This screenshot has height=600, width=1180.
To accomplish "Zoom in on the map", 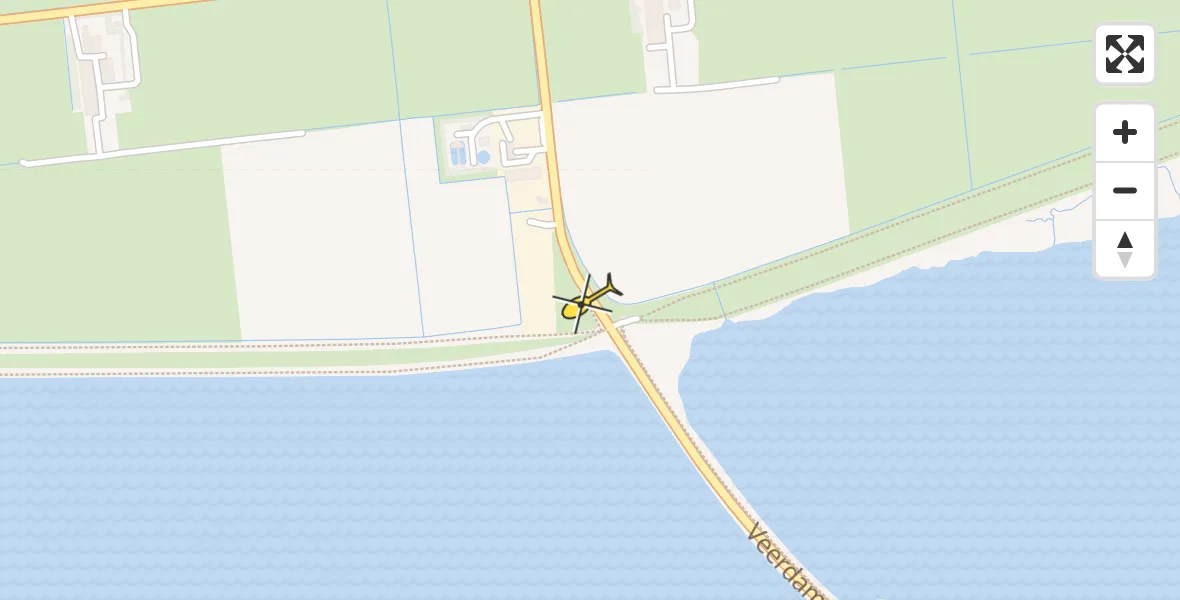I will click(1124, 132).
